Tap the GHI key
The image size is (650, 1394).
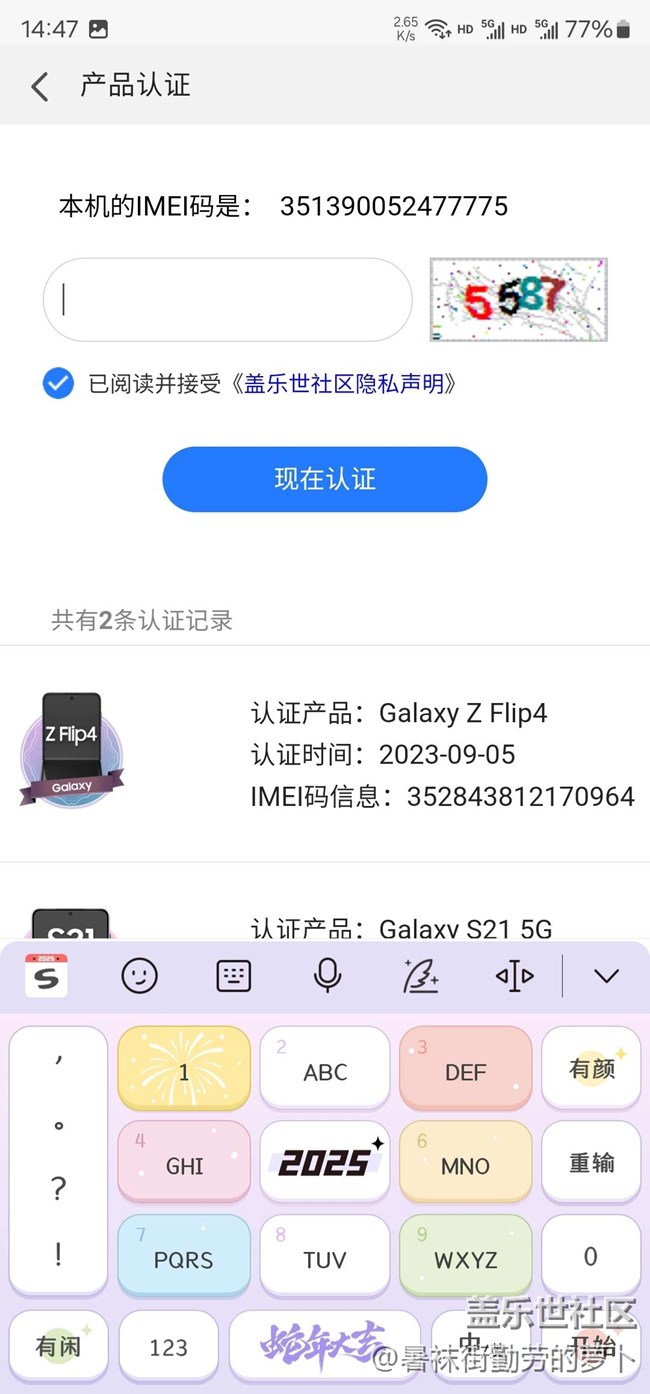click(184, 1162)
